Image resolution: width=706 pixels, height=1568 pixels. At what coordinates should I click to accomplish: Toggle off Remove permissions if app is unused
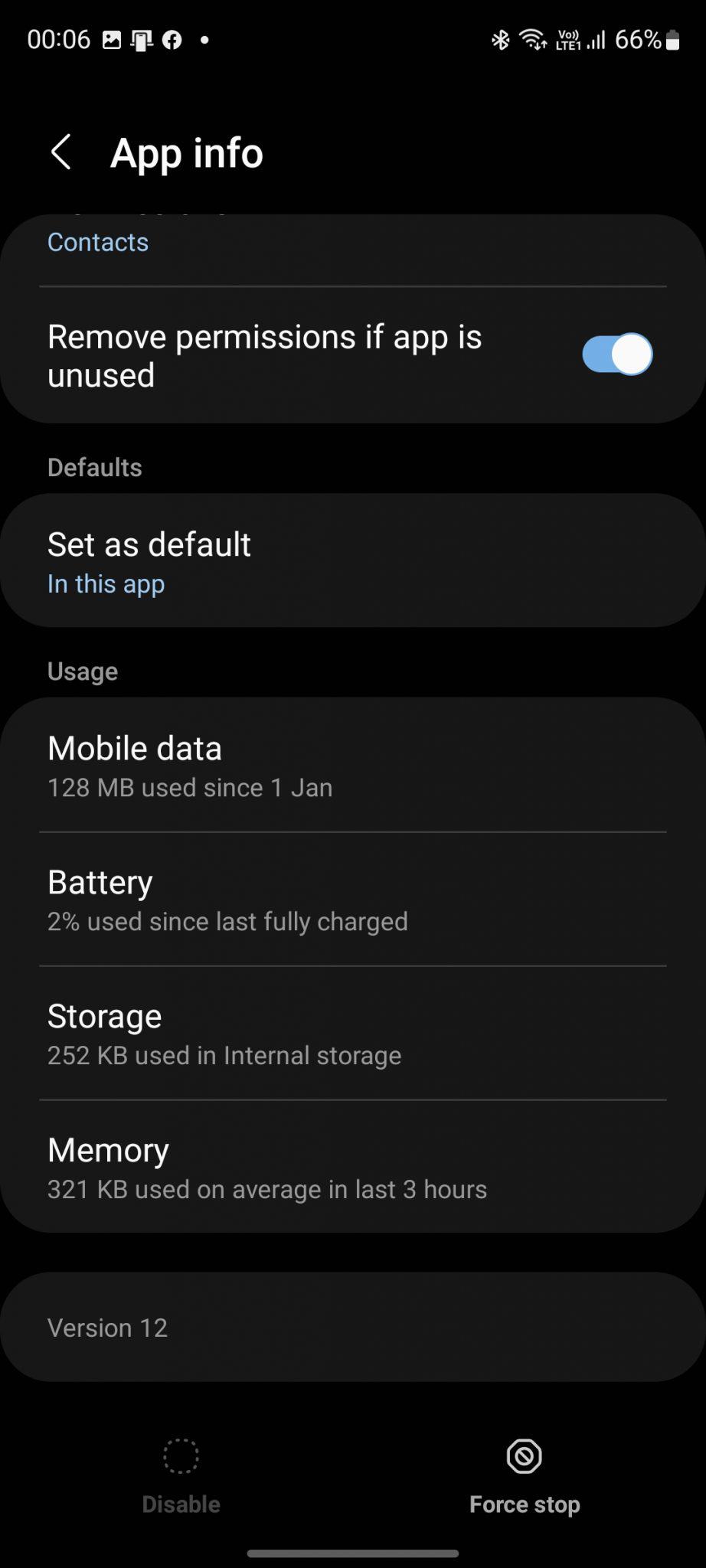616,354
